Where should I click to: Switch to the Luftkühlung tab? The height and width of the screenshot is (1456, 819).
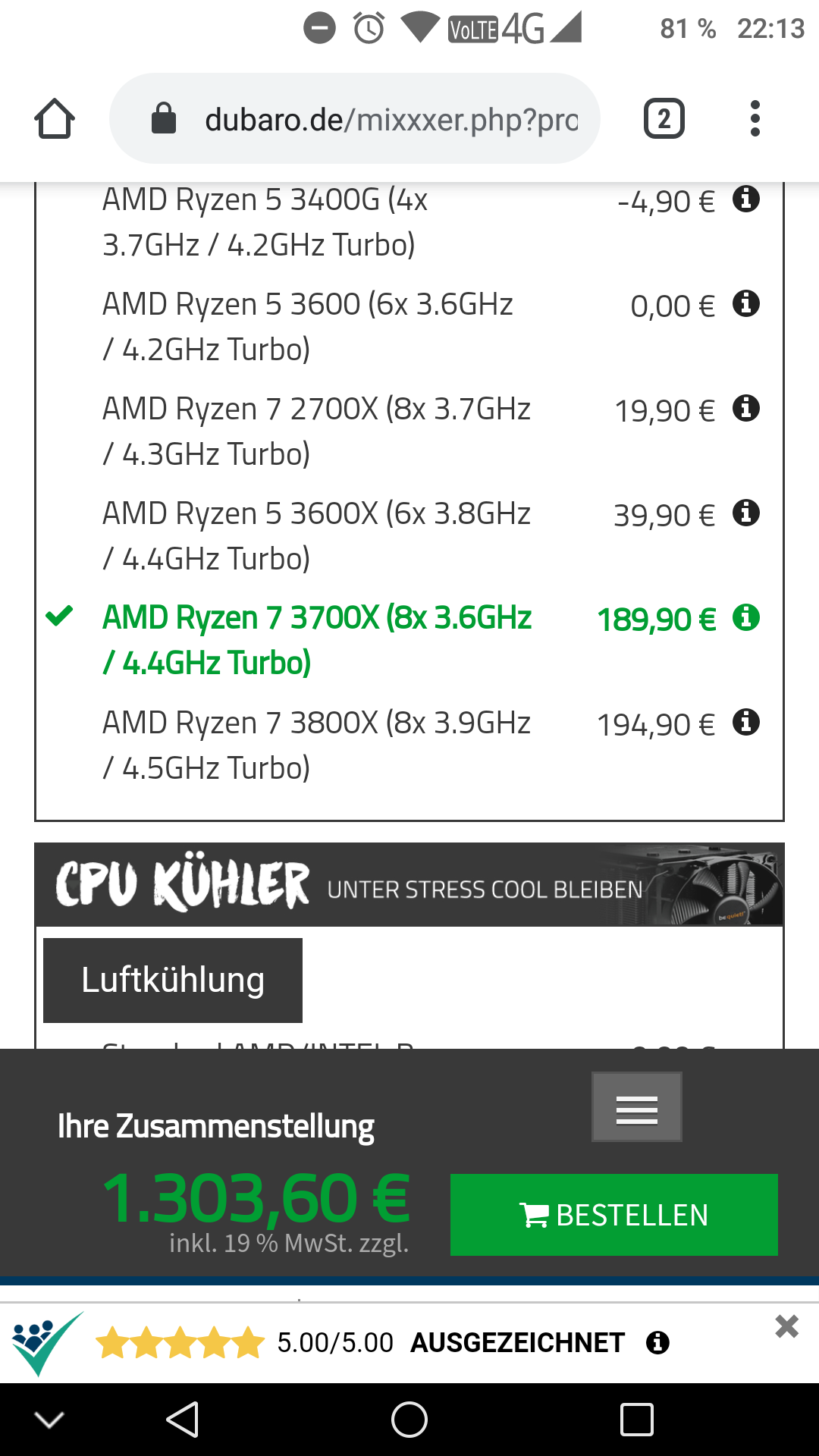173,980
